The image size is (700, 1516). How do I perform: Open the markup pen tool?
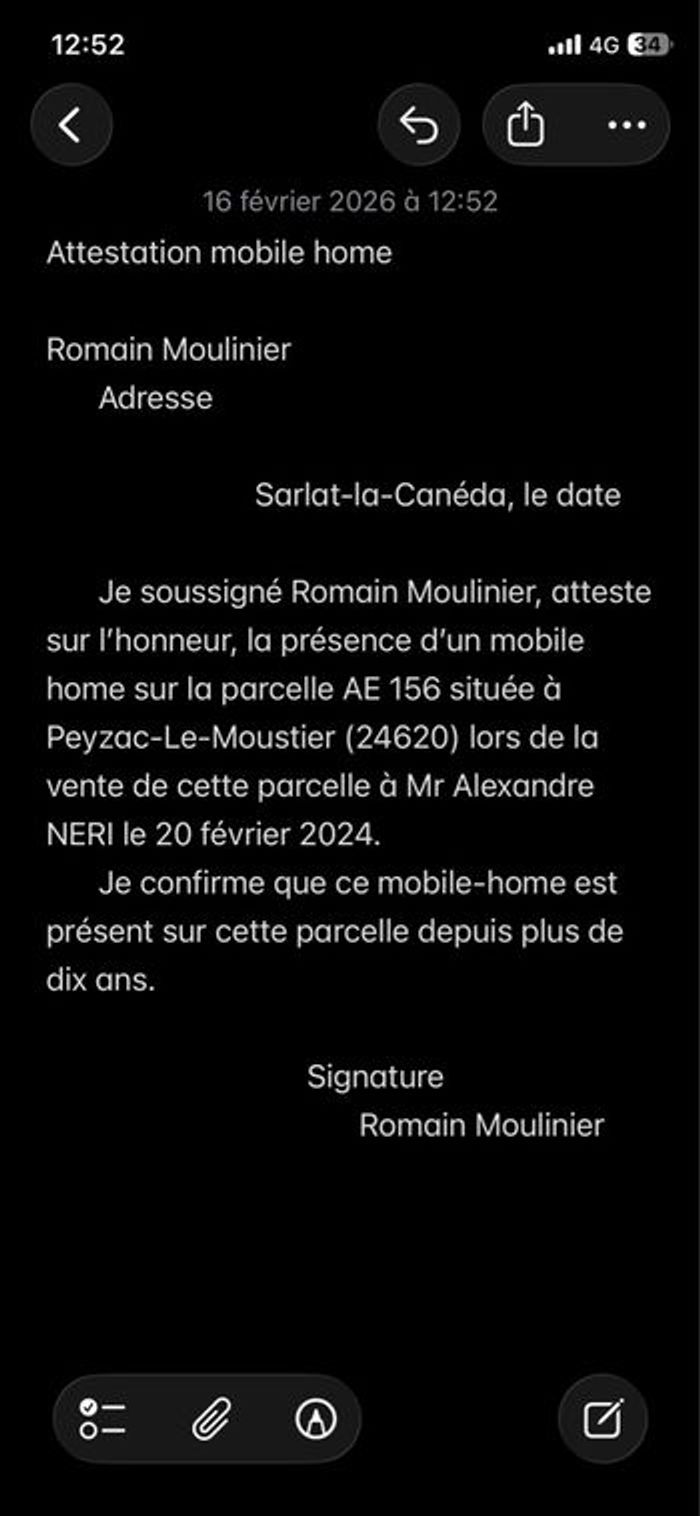tap(316, 1419)
